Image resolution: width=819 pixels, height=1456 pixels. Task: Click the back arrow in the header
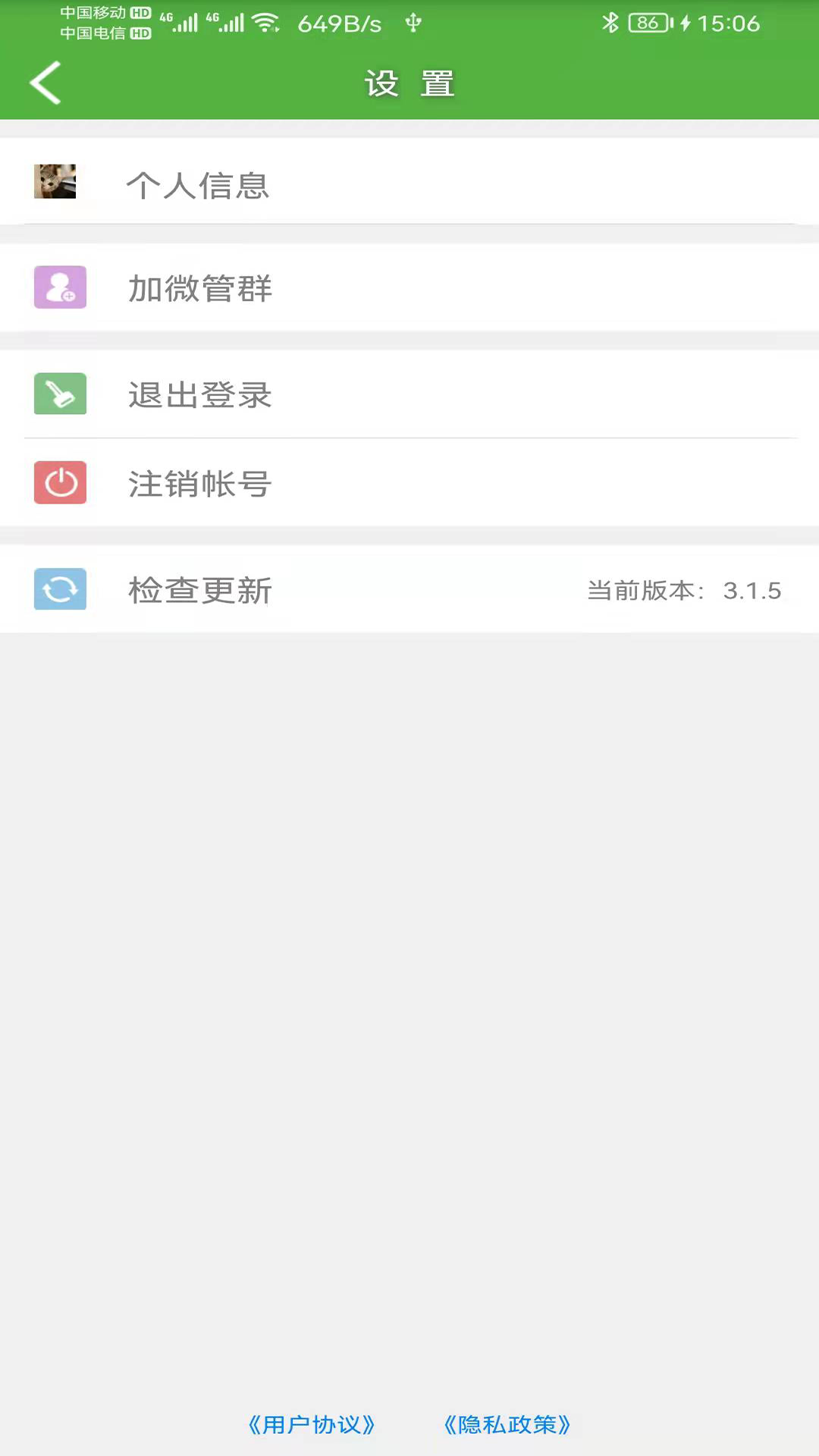(45, 82)
